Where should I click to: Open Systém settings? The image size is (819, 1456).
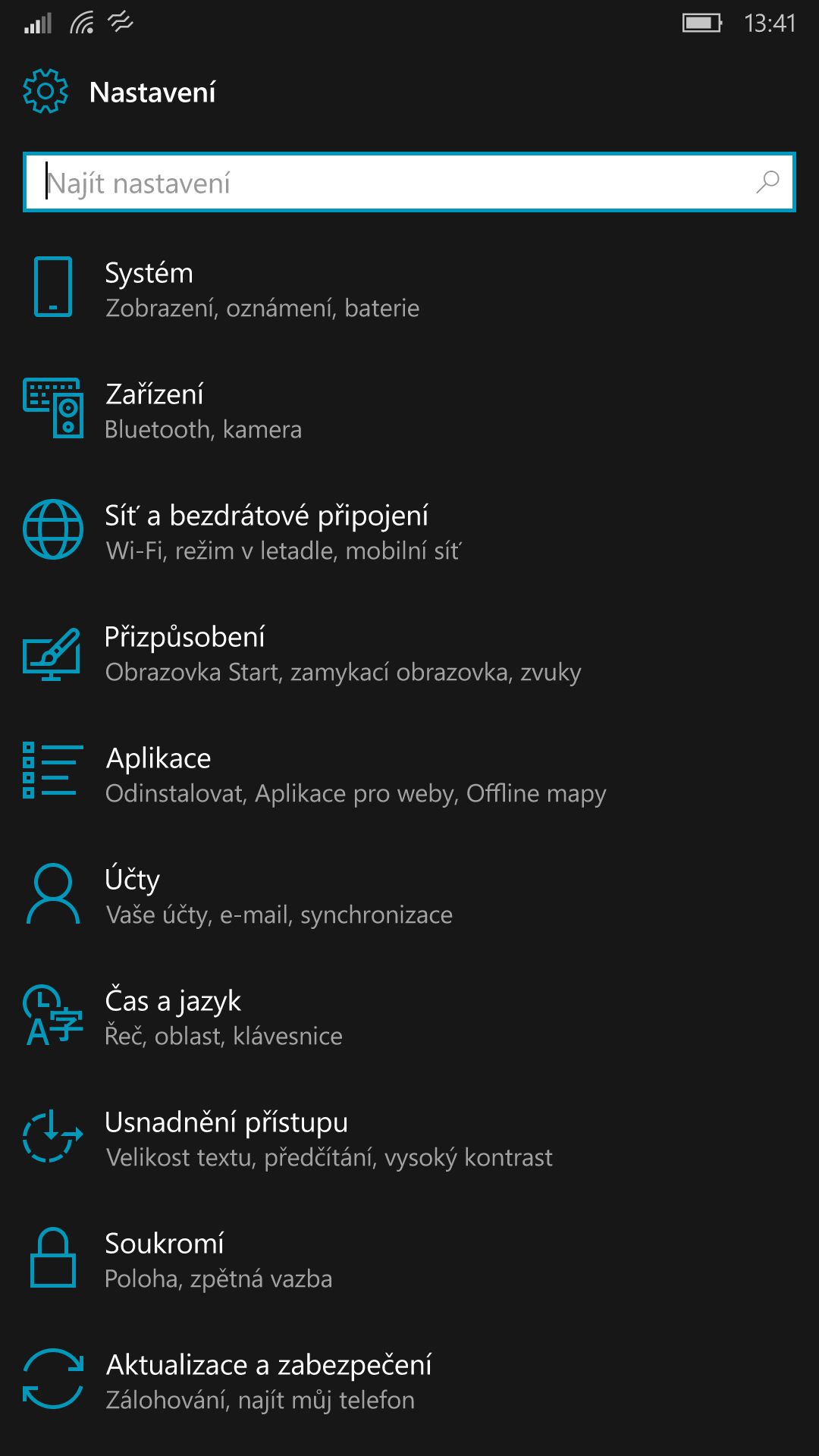click(x=262, y=289)
